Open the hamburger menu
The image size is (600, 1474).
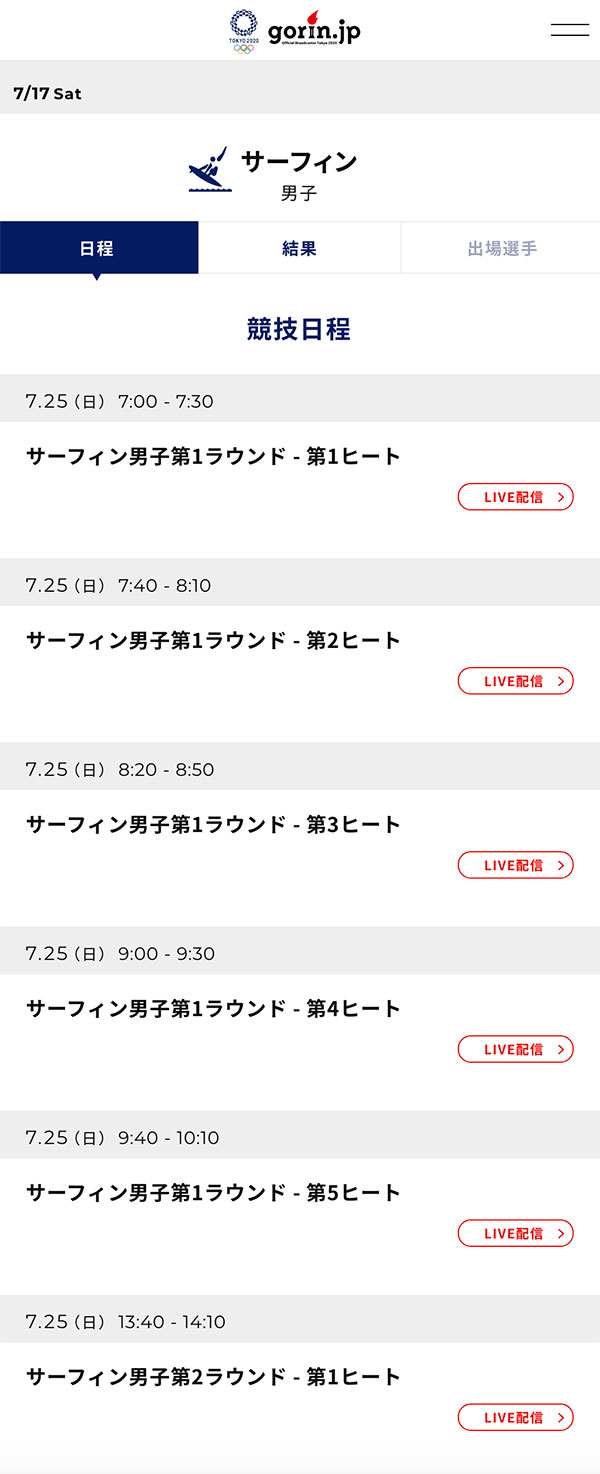(x=569, y=30)
